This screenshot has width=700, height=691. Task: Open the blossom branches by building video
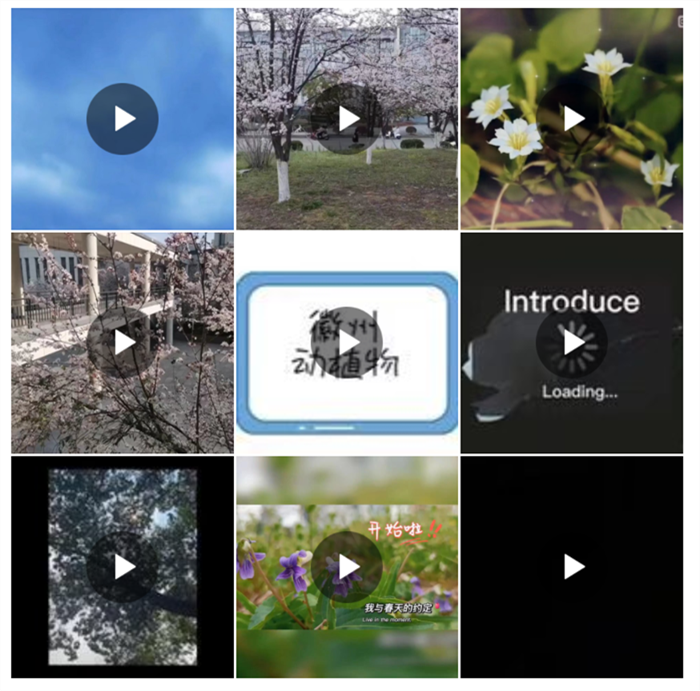click(122, 342)
